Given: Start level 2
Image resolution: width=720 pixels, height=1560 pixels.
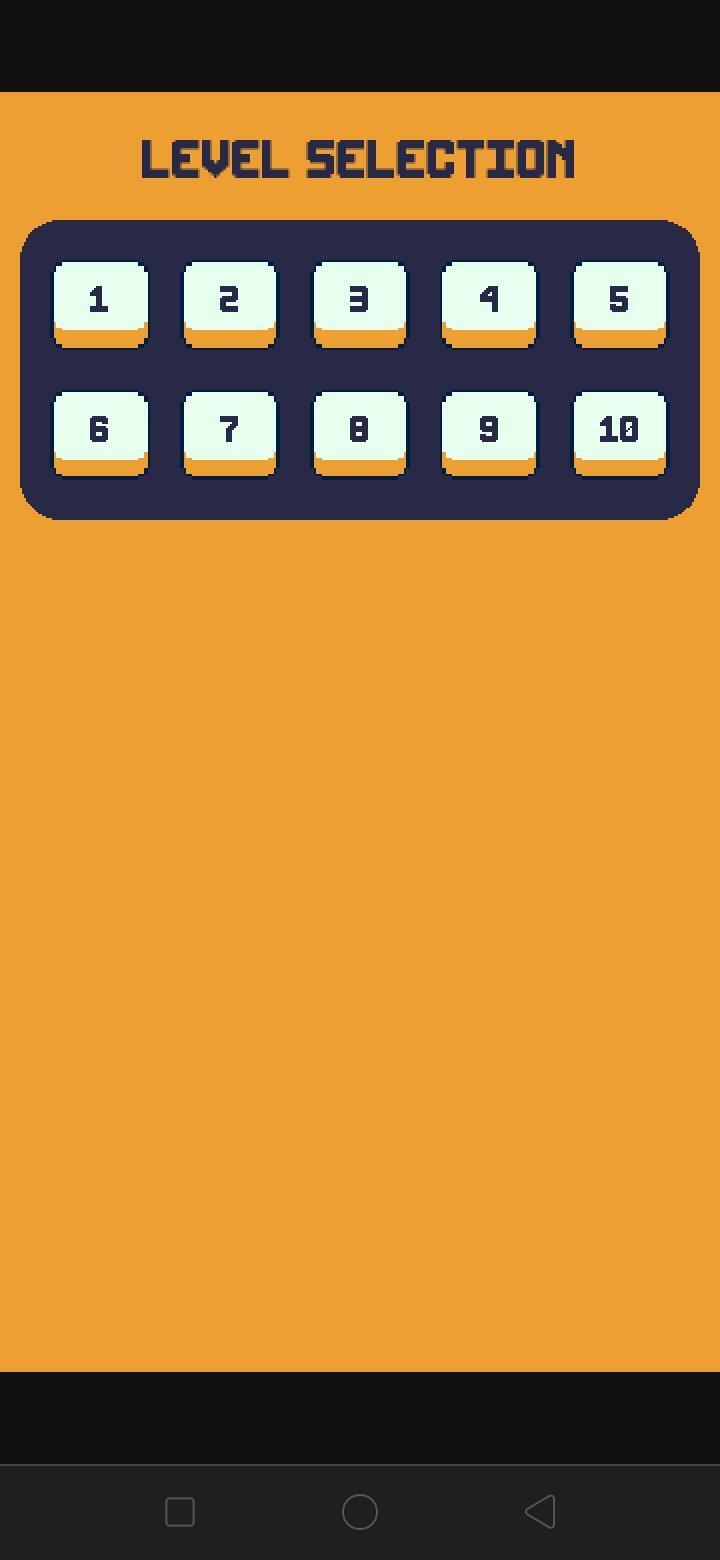Looking at the screenshot, I should click(230, 303).
